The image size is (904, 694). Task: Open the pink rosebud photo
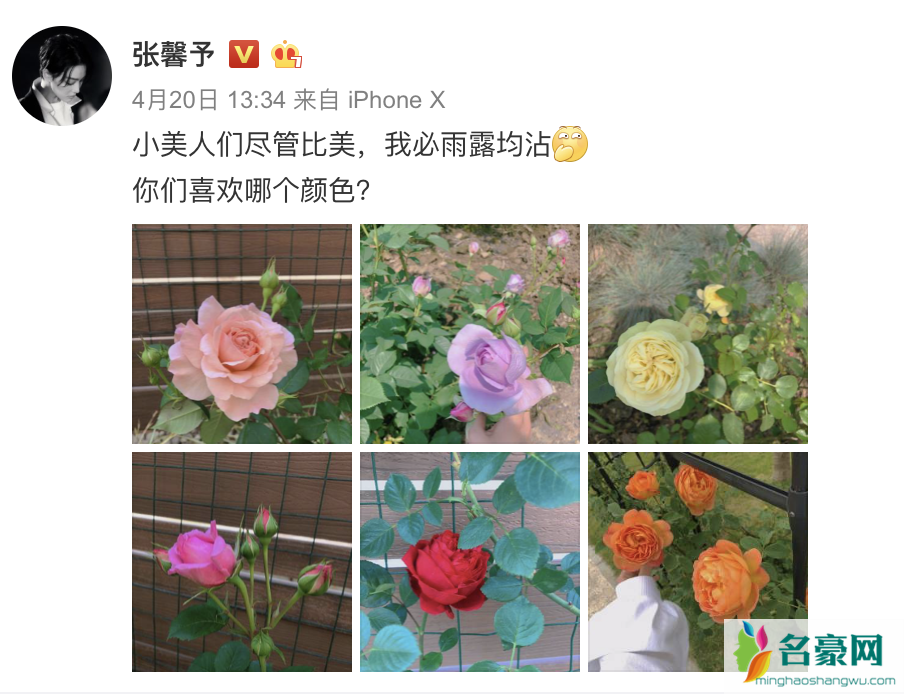pos(242,561)
